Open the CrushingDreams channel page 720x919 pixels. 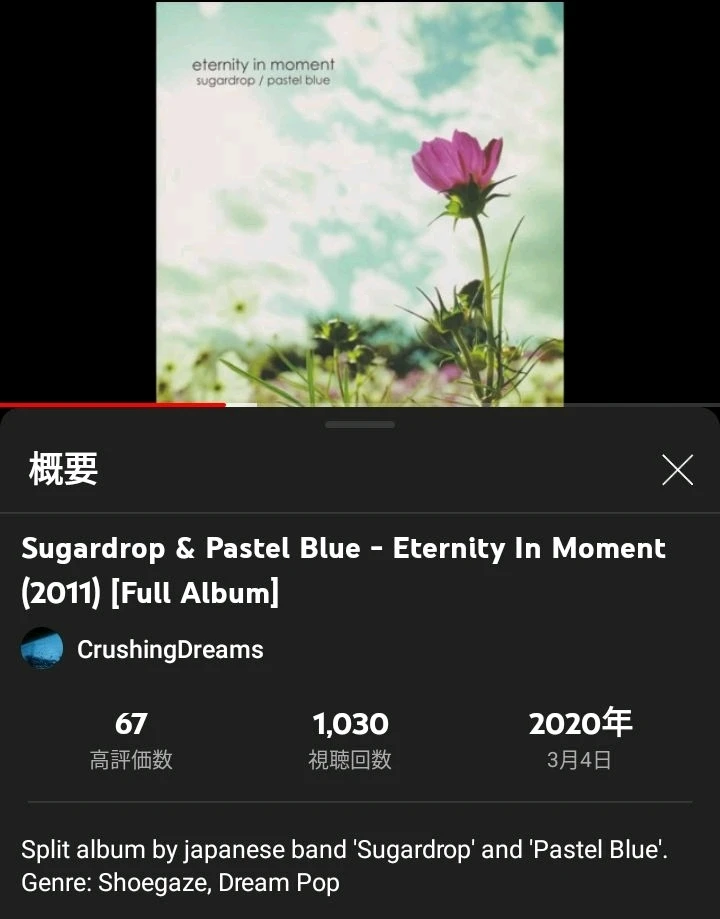point(169,649)
